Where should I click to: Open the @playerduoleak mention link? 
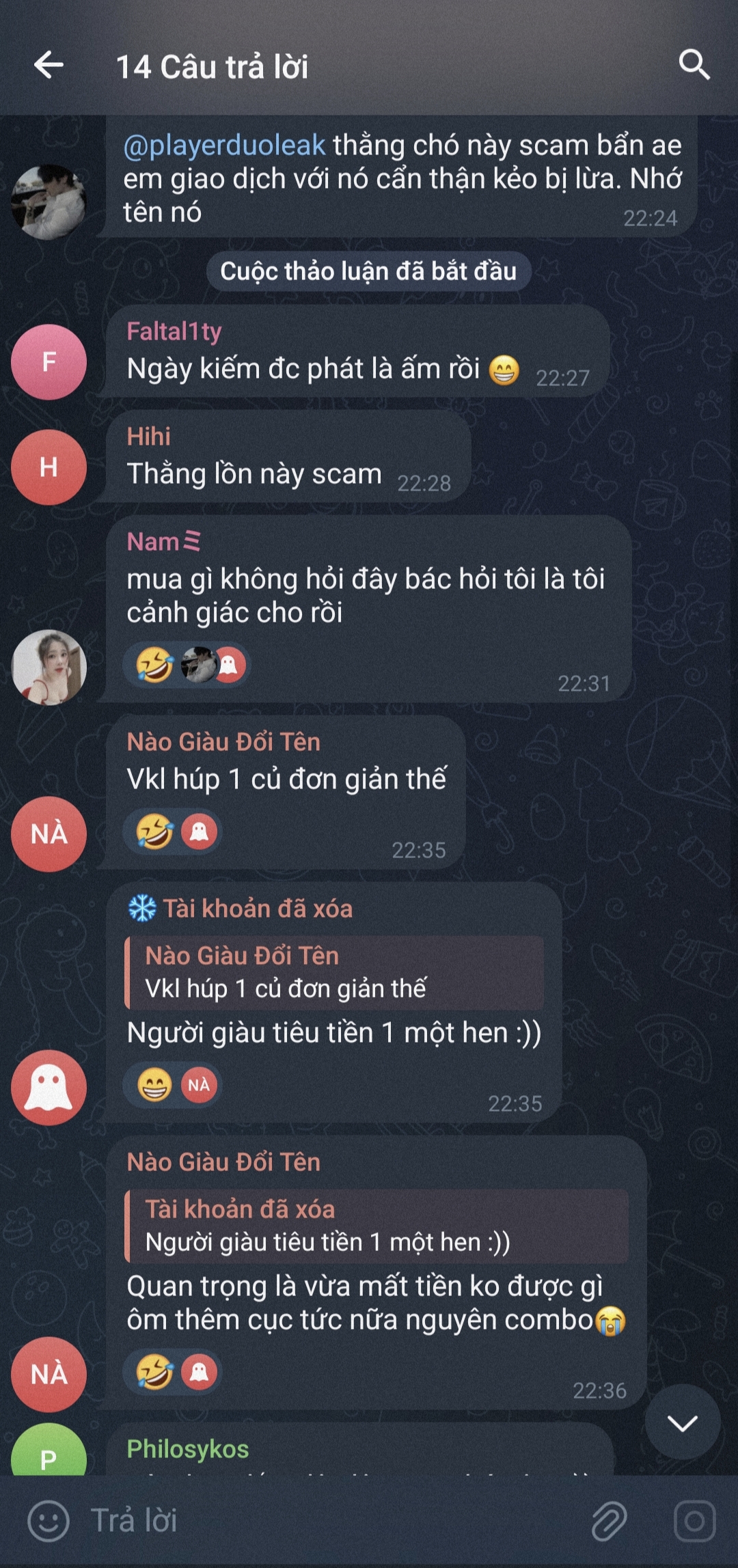(225, 146)
